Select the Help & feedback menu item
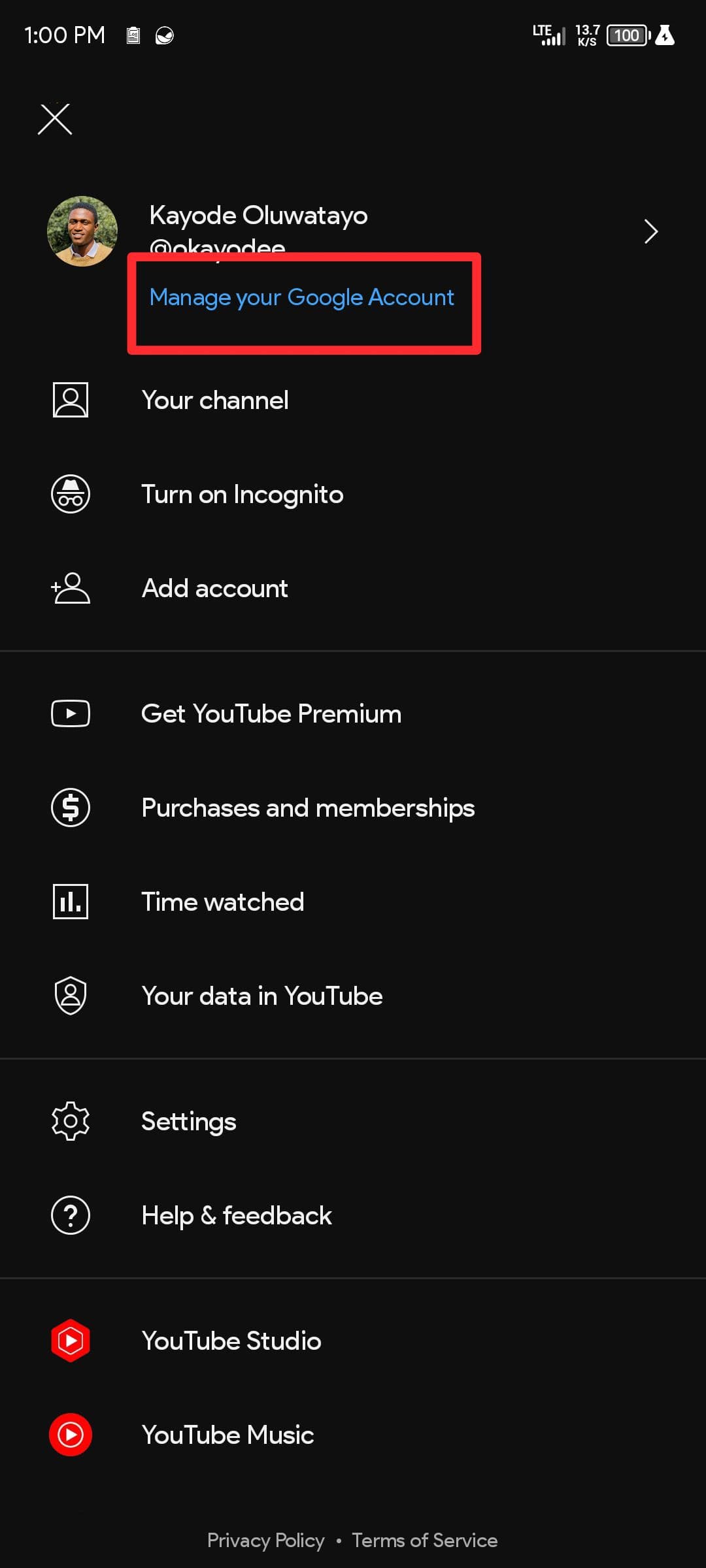This screenshot has width=706, height=1568. coord(237,1215)
